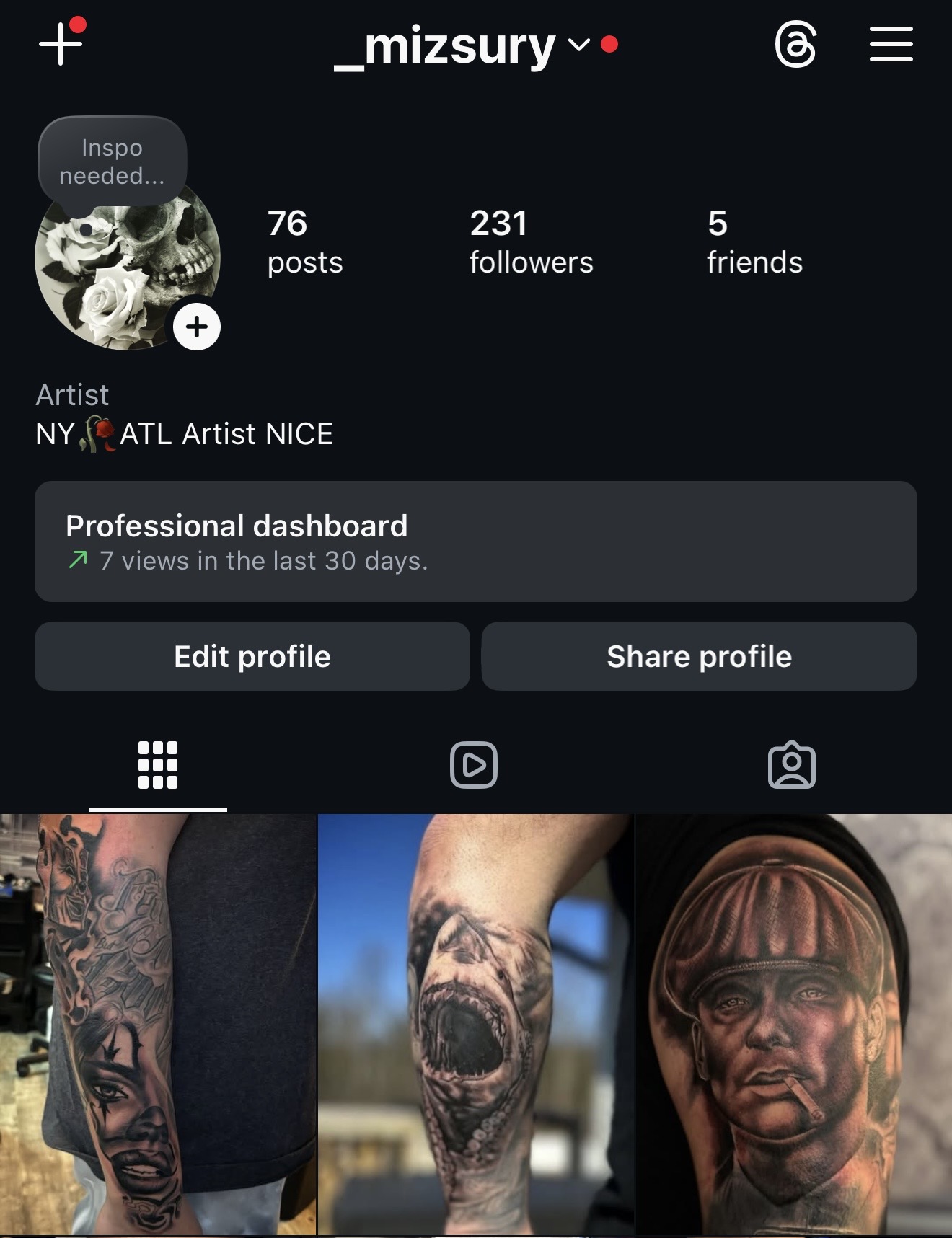Tap the plus icon to add a story
This screenshot has height=1238, width=952.
(197, 326)
